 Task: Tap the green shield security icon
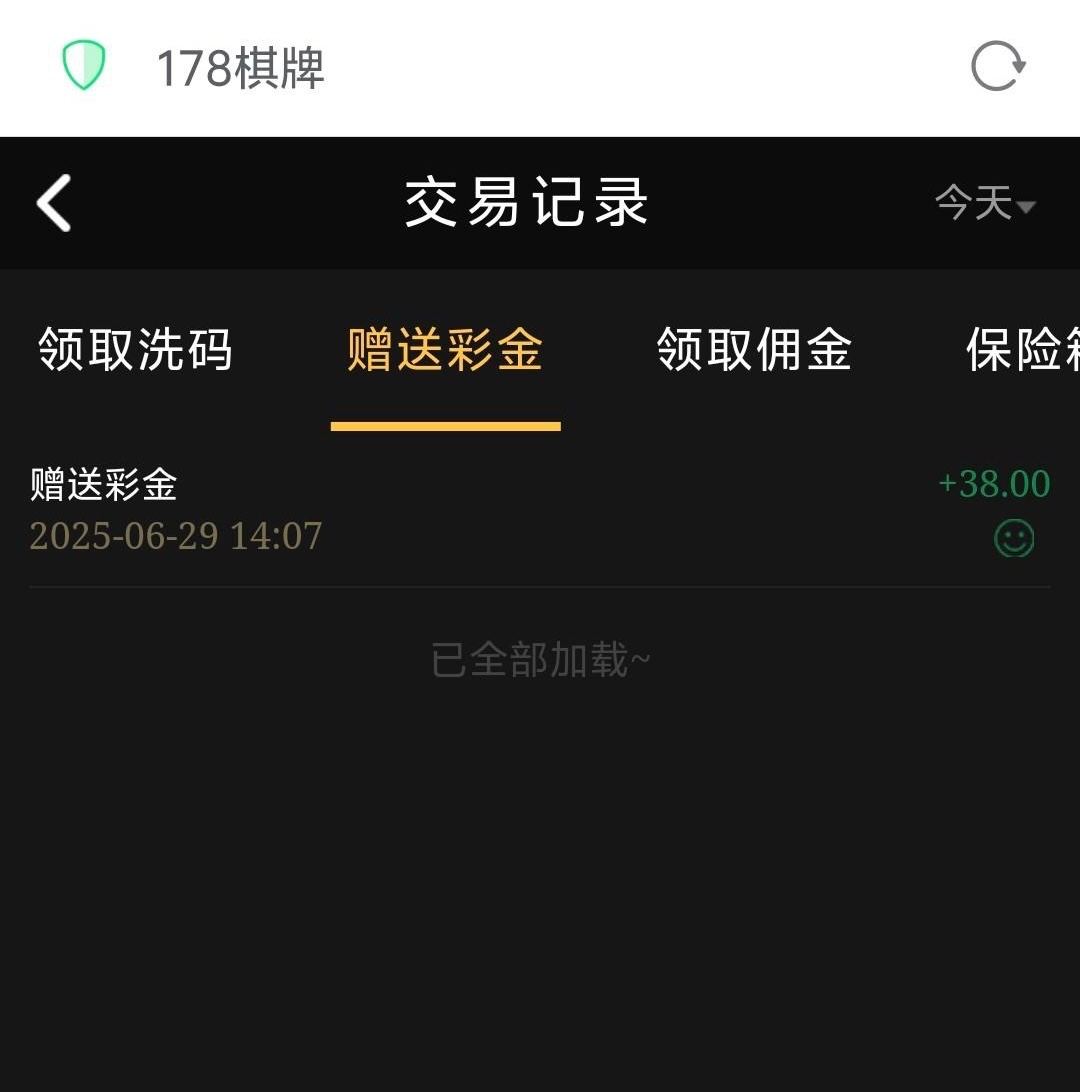point(84,66)
